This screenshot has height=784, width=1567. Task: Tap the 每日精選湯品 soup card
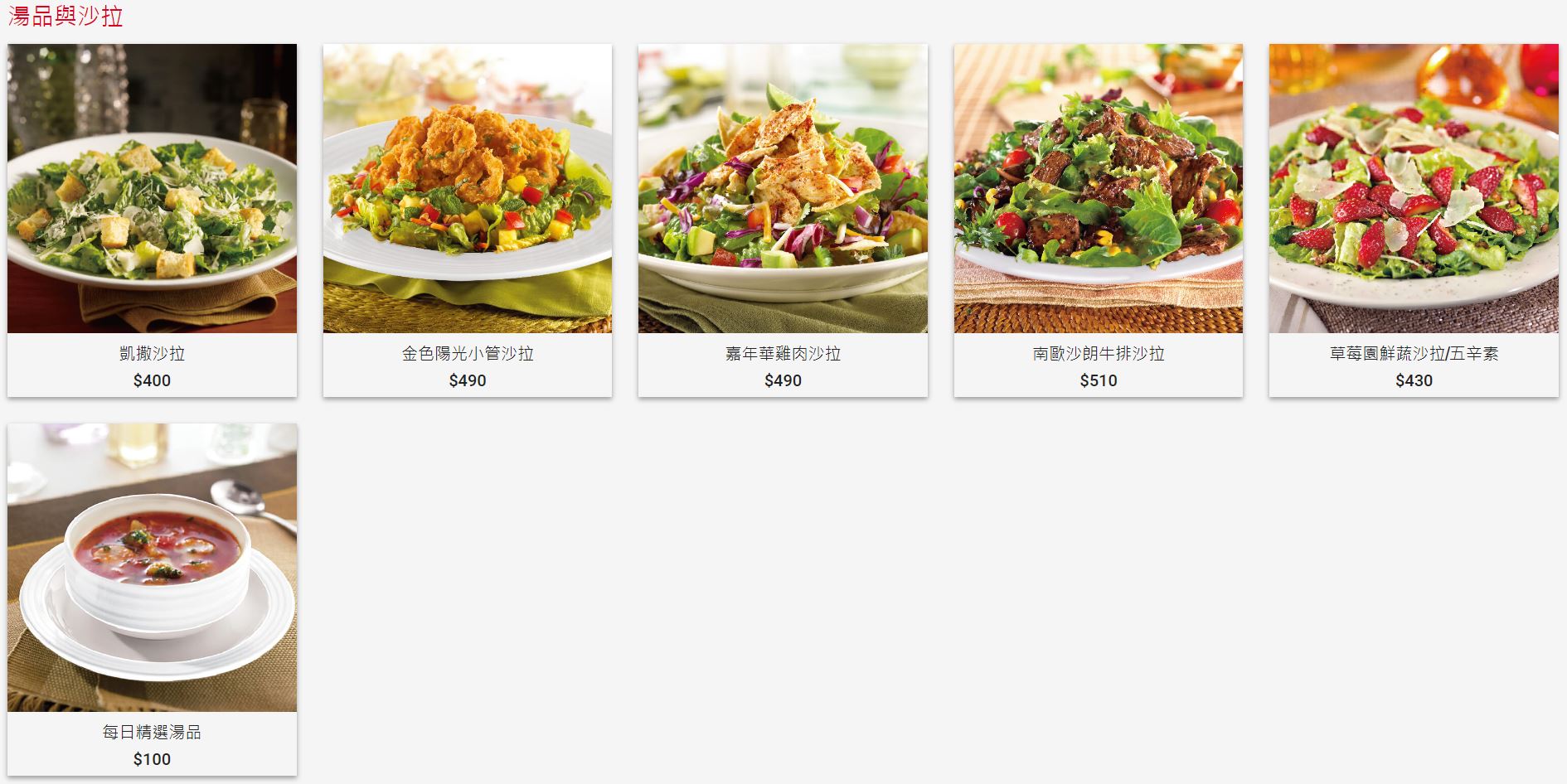(x=152, y=599)
